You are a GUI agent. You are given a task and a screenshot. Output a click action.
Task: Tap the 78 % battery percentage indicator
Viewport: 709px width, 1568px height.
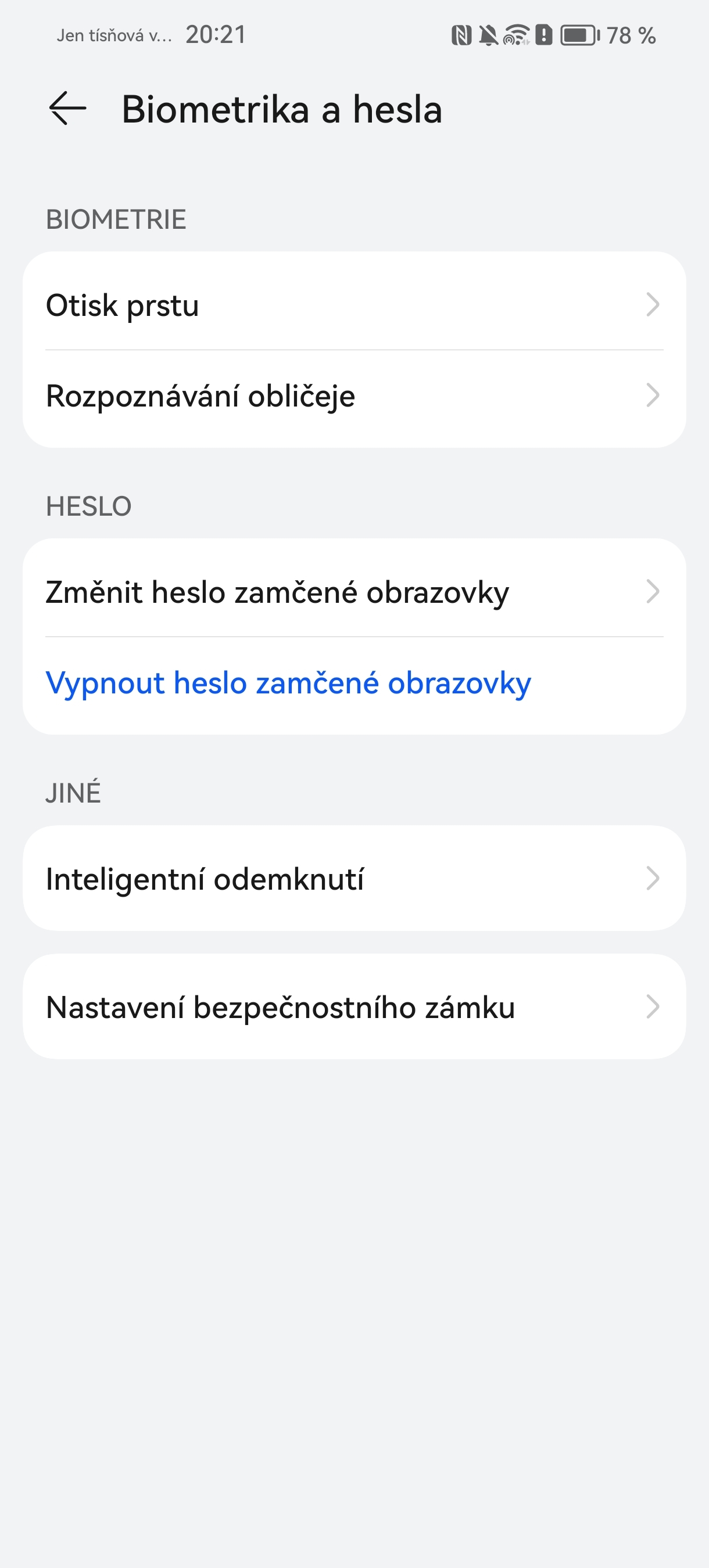(631, 35)
